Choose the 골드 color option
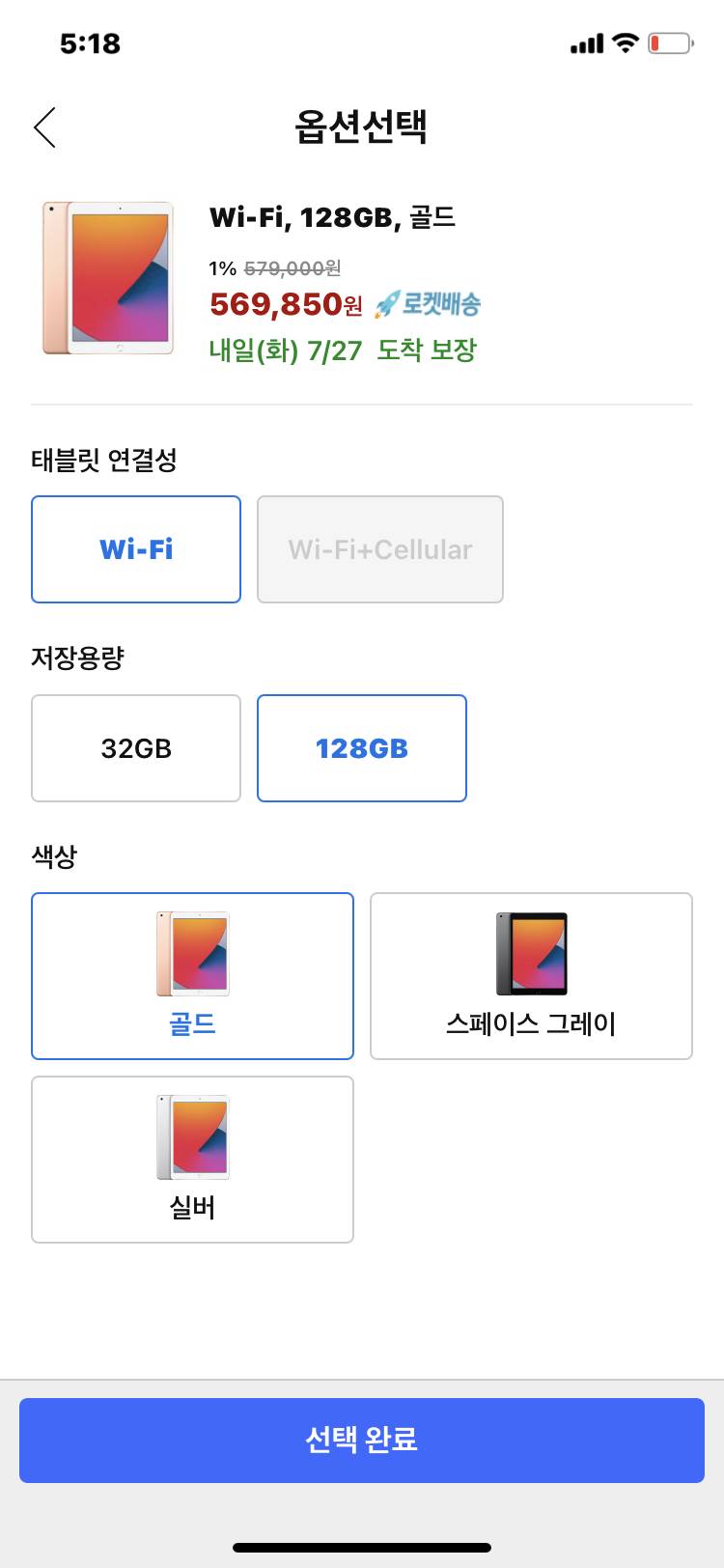This screenshot has height=1568, width=724. coord(192,975)
